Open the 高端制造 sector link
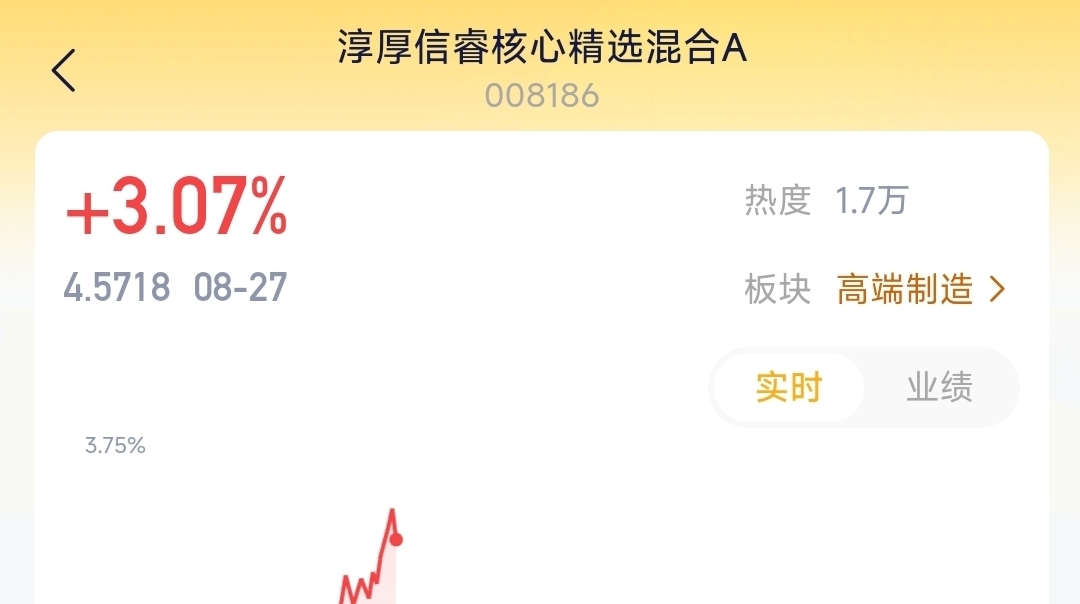Viewport: 1080px width, 604px height. click(x=921, y=289)
